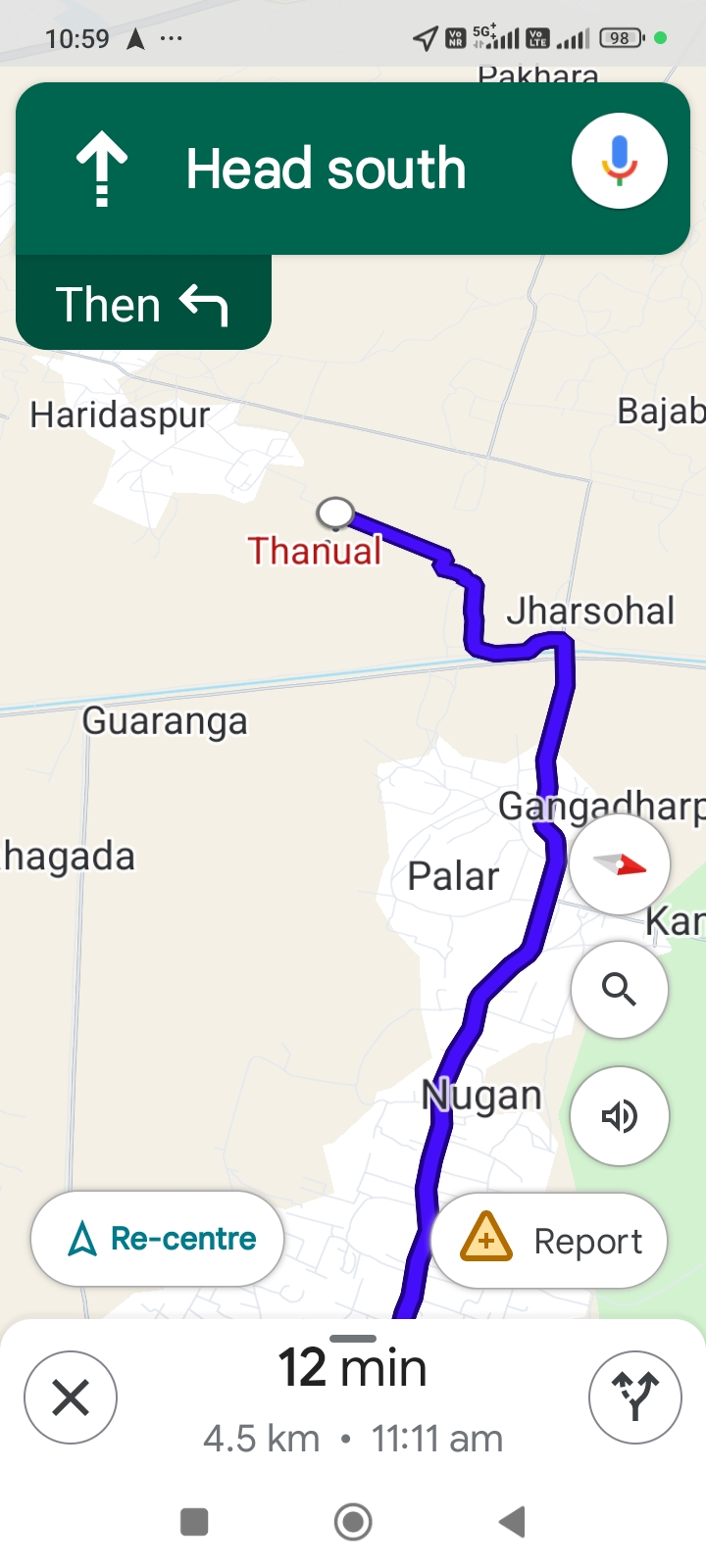Expand the 12 min trip details sheet
The image size is (706, 1568).
click(x=353, y=1368)
